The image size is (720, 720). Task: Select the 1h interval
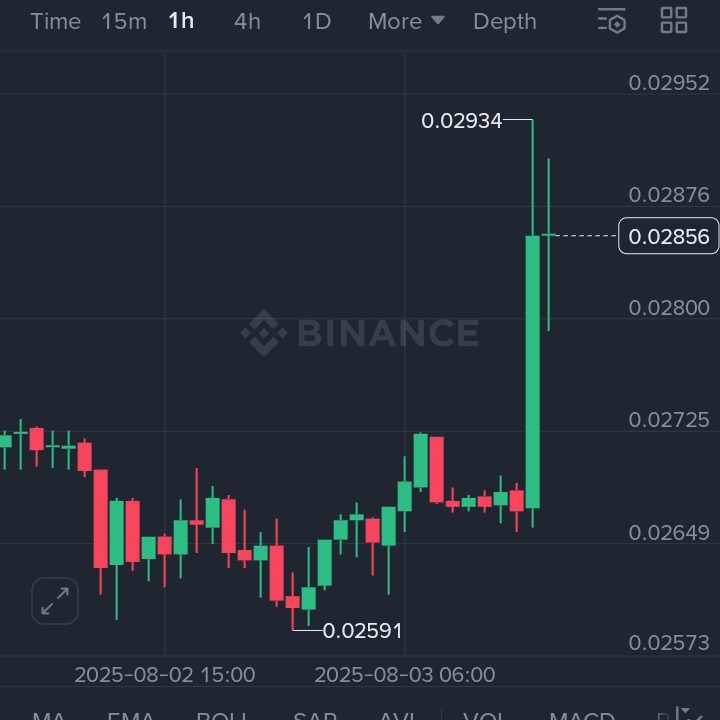tap(181, 21)
